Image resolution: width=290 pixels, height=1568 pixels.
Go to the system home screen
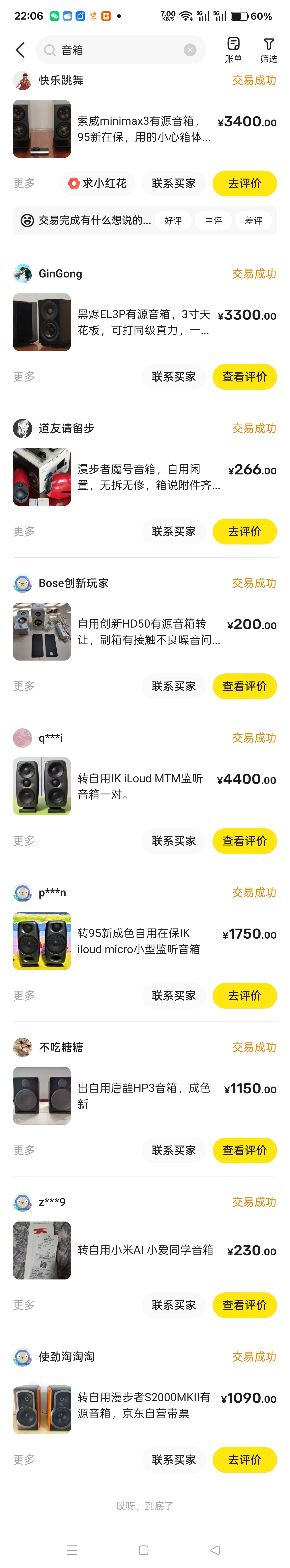(x=144, y=1550)
